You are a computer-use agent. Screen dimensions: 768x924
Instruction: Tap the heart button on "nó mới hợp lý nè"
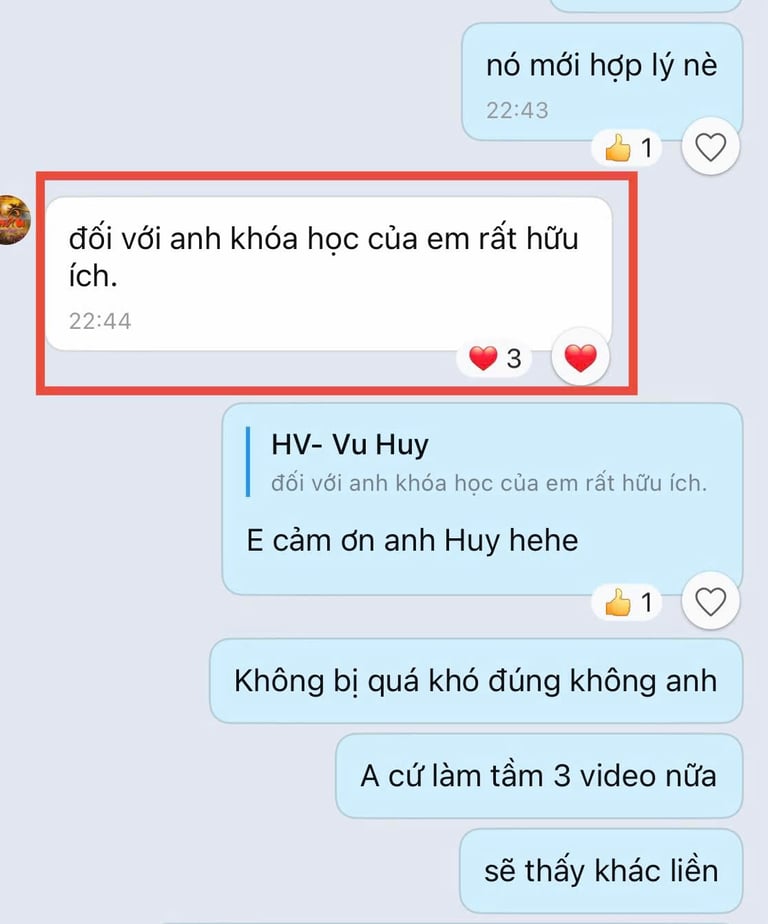(710, 147)
